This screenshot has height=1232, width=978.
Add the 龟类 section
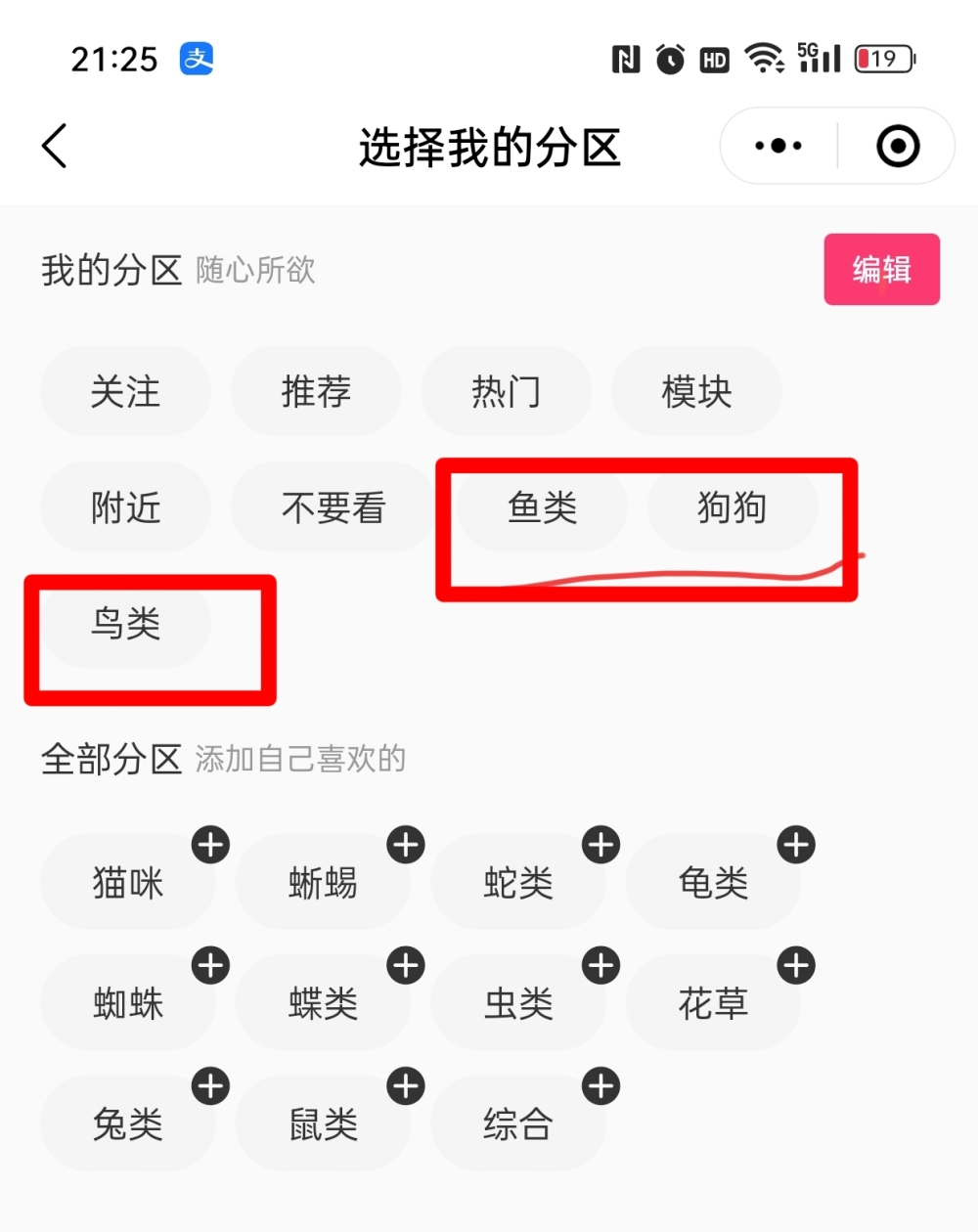click(796, 845)
